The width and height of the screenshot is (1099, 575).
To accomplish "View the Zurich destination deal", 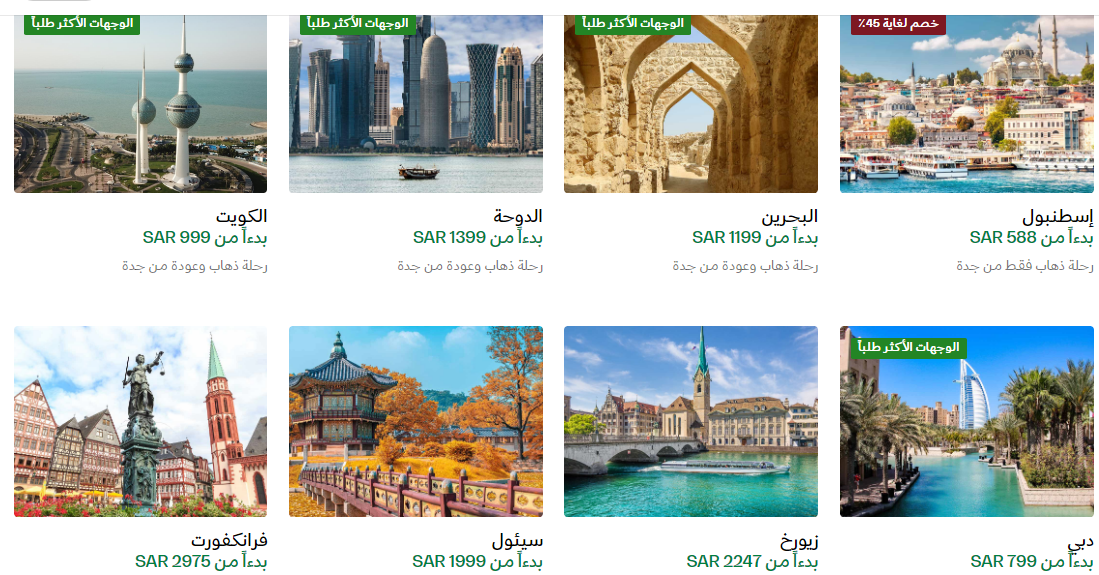I will click(691, 422).
